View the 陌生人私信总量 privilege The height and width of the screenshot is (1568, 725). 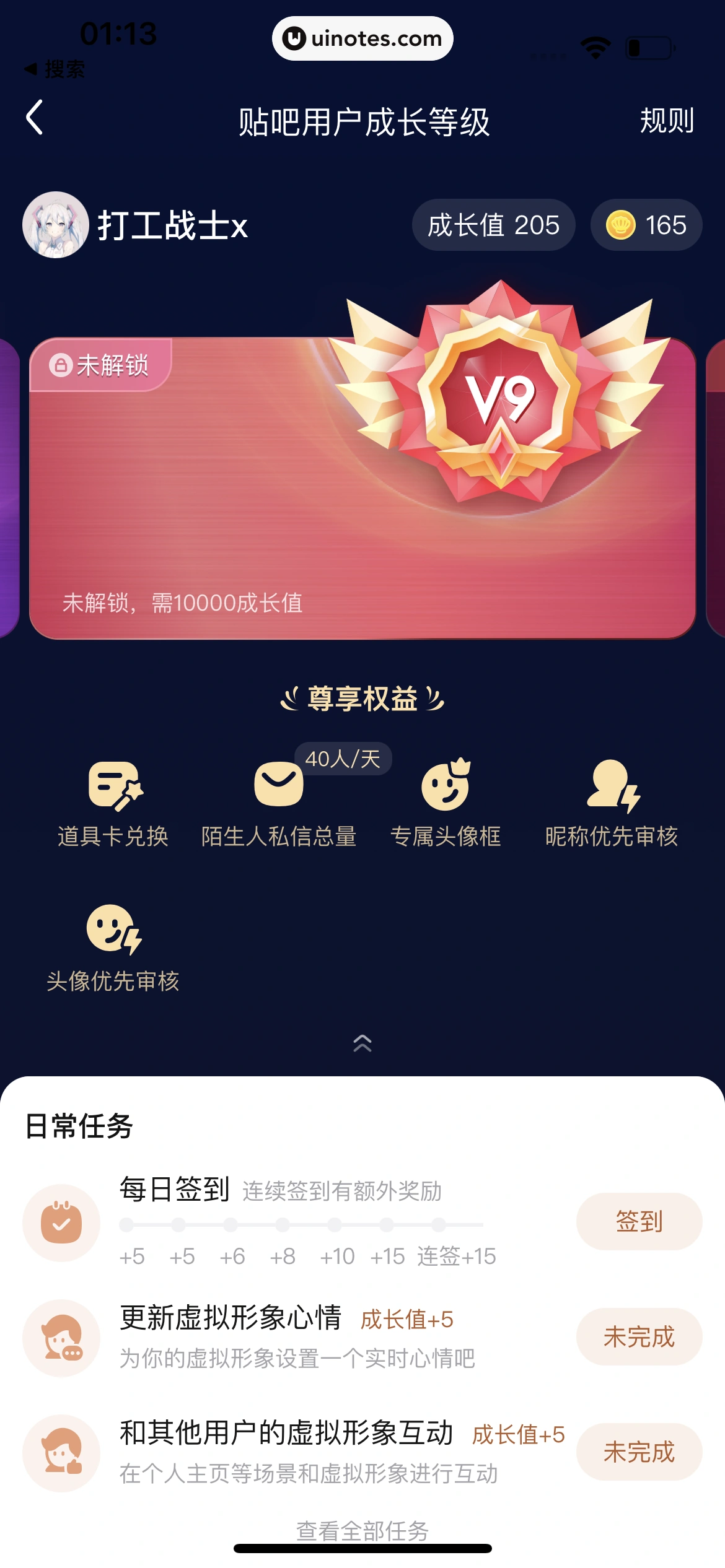(x=279, y=803)
